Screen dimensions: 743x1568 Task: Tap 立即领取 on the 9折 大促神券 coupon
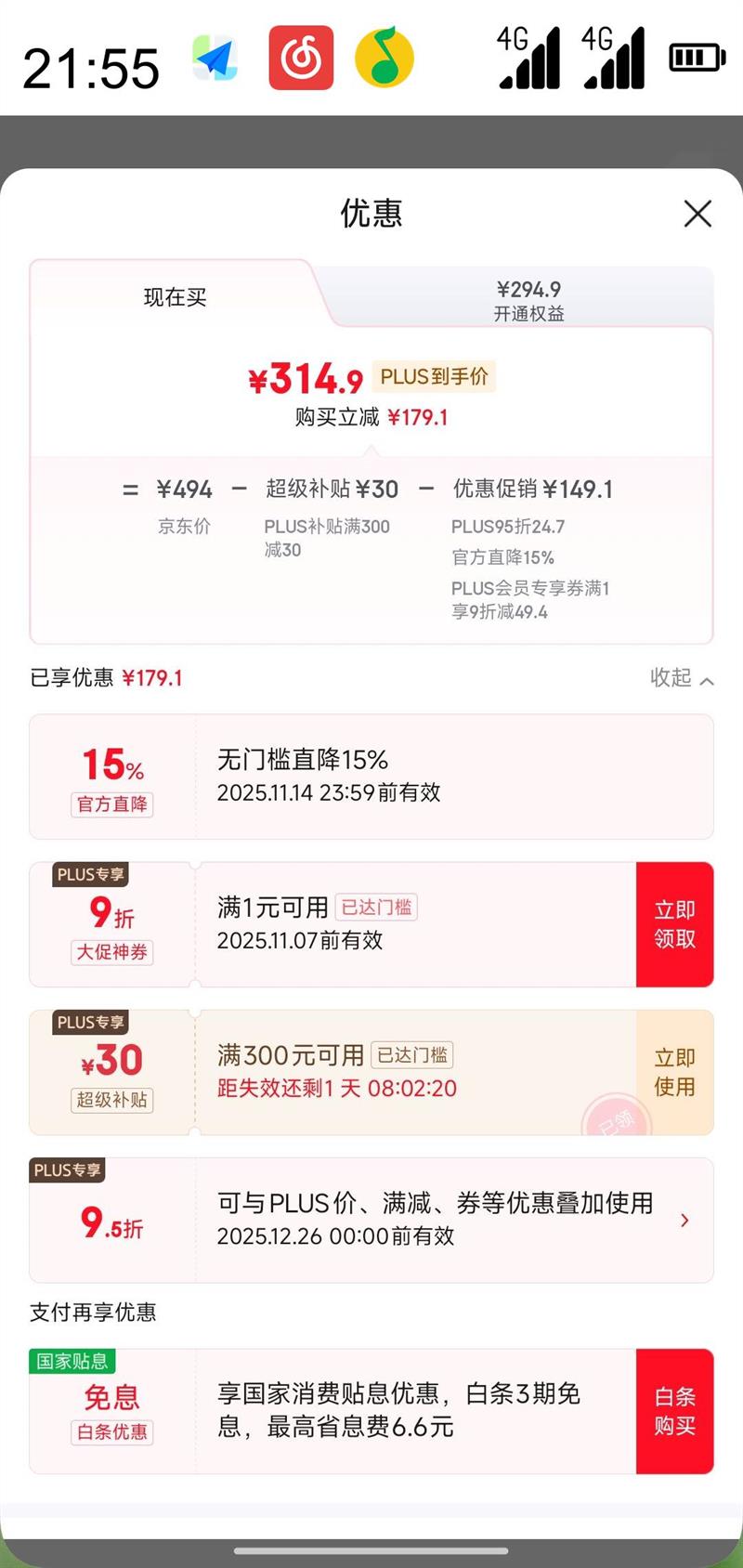[x=674, y=924]
